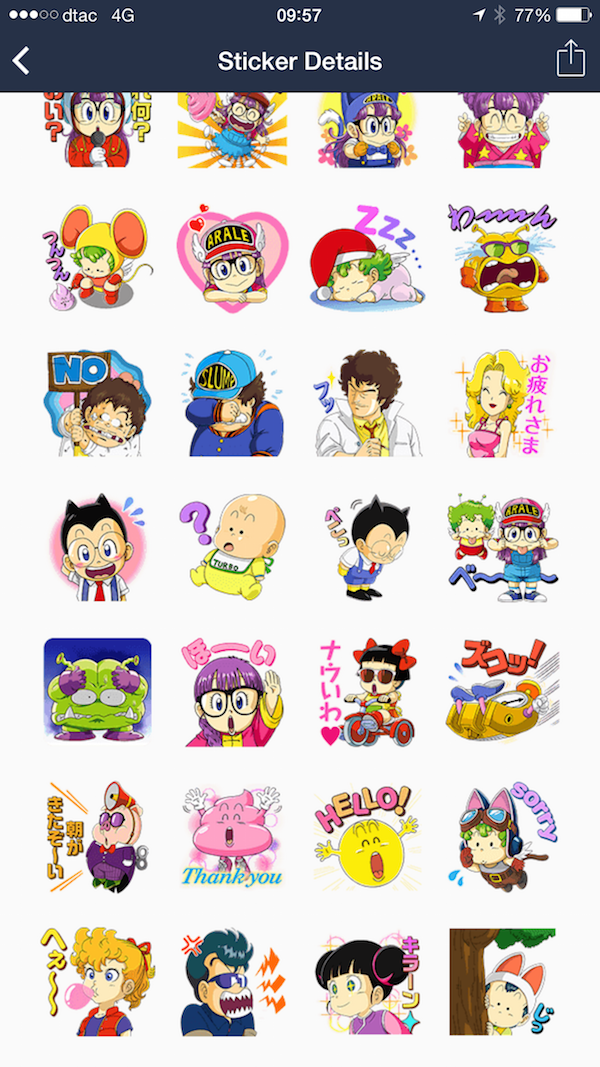Viewport: 600px width, 1067px height.
Task: Preview the sleeping Zzz sticker
Action: pos(368,257)
